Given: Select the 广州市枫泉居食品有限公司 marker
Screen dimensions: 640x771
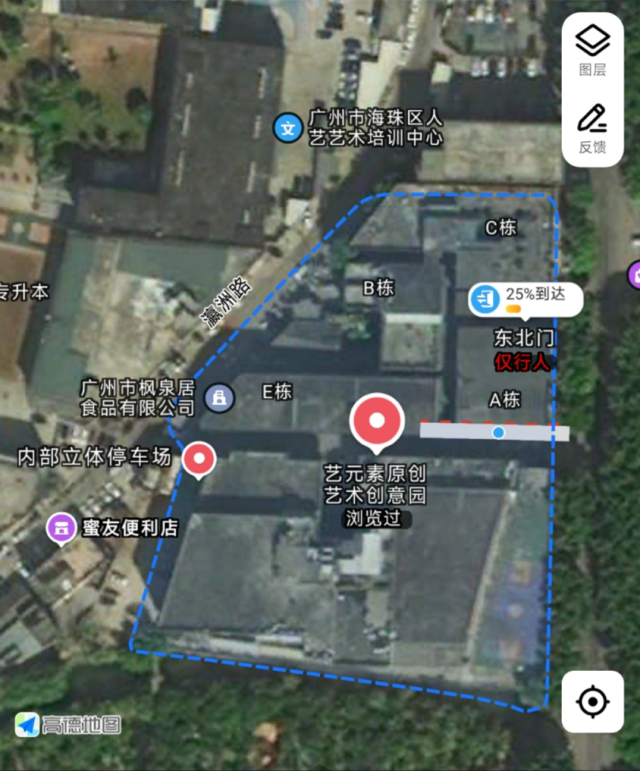Looking at the screenshot, I should 215,398.
